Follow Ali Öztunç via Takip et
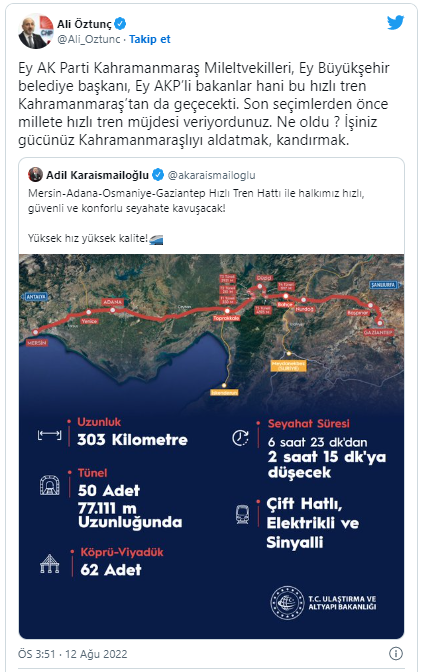This screenshot has width=425, height=672. [x=150, y=39]
